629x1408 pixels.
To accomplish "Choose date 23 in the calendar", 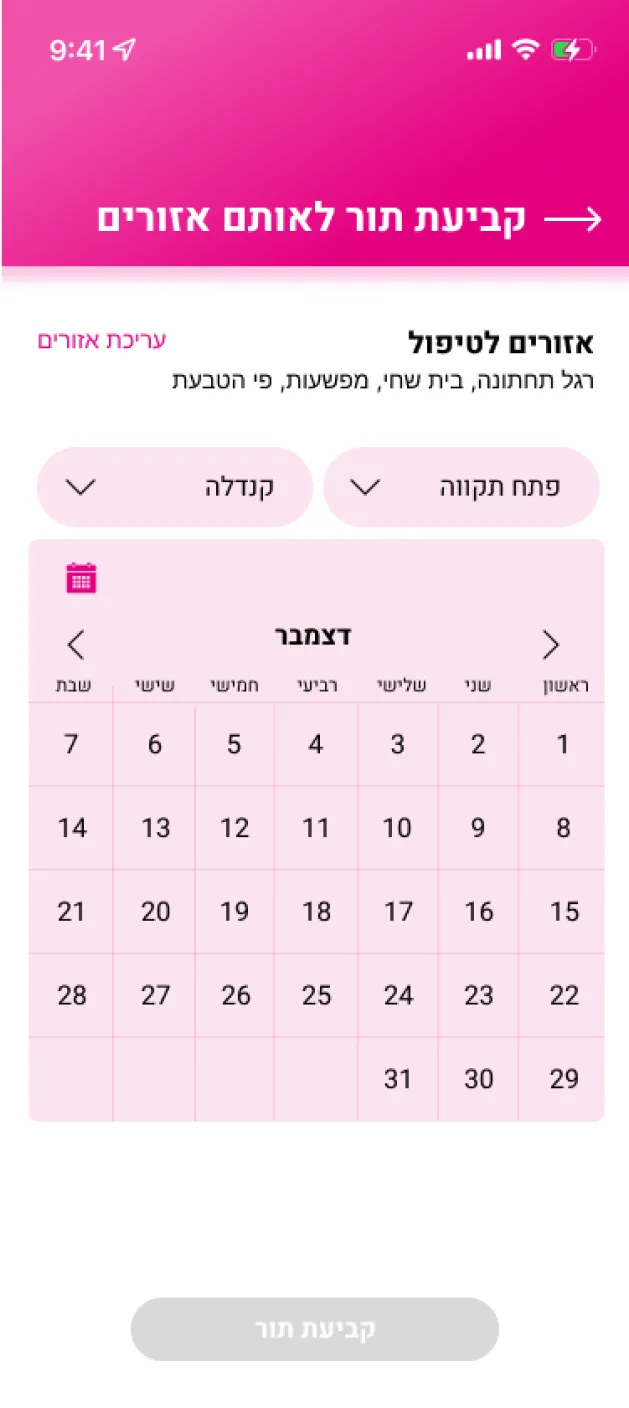I will tap(479, 995).
